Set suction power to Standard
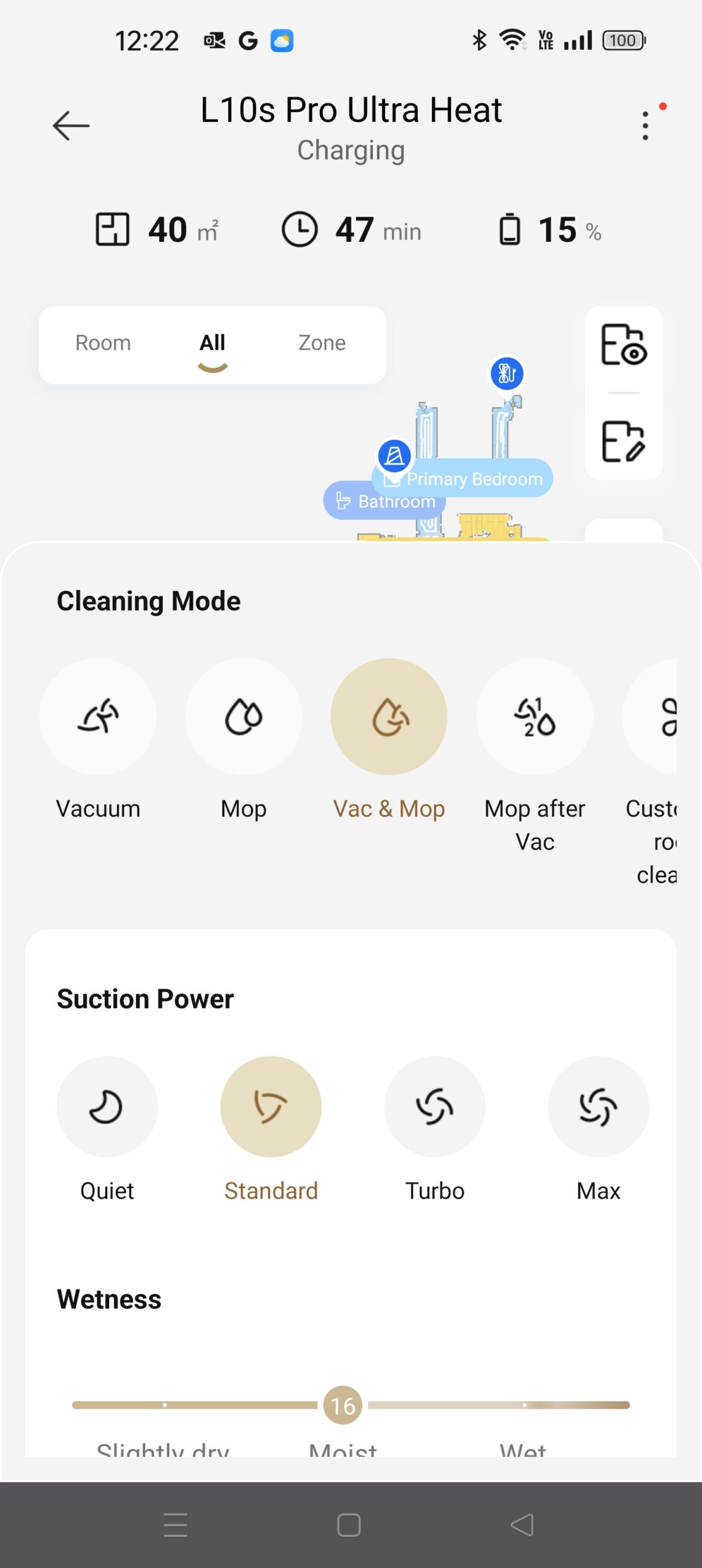The height and width of the screenshot is (1568, 702). [x=271, y=1106]
